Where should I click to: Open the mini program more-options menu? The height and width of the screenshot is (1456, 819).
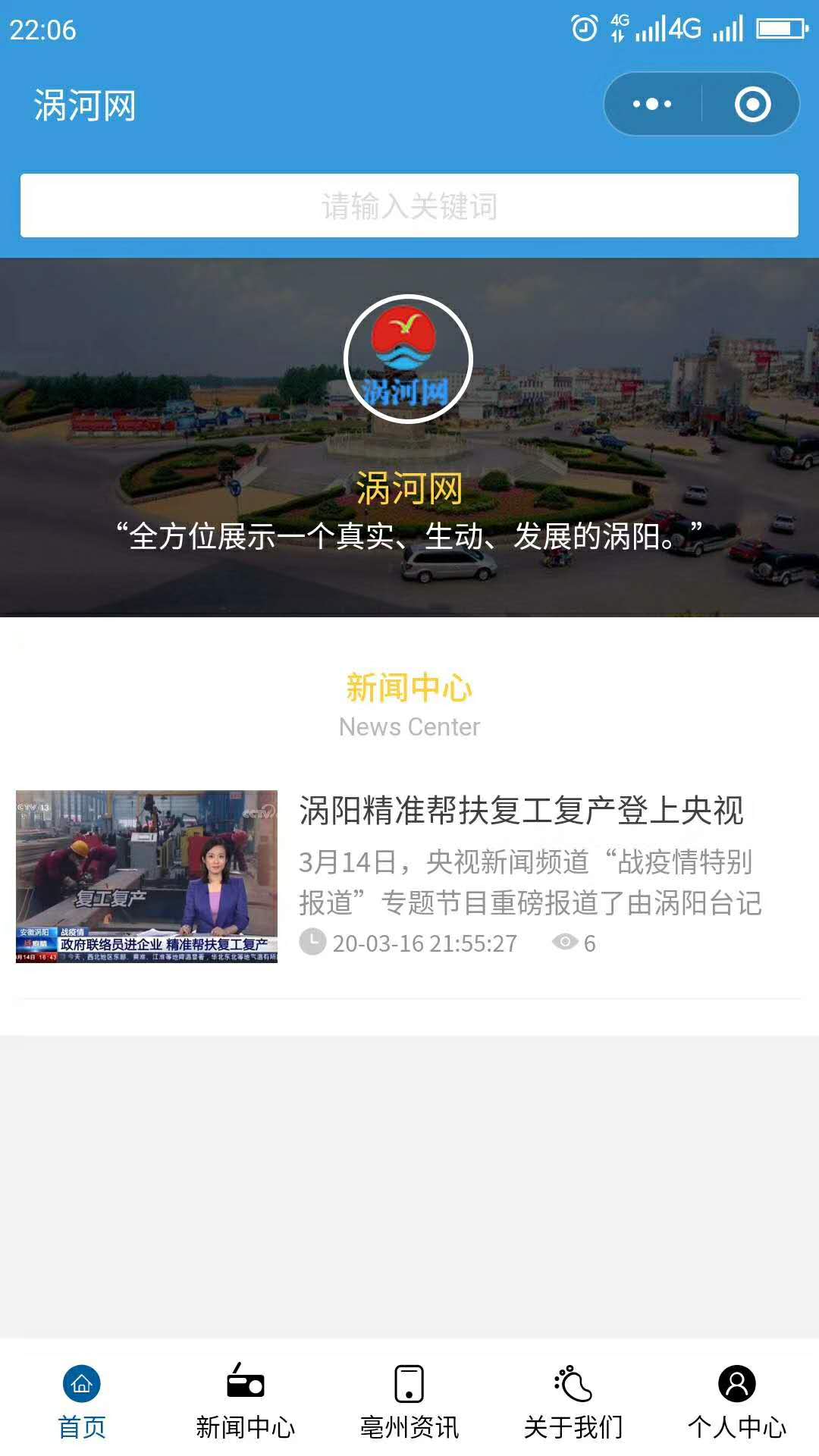[x=652, y=105]
